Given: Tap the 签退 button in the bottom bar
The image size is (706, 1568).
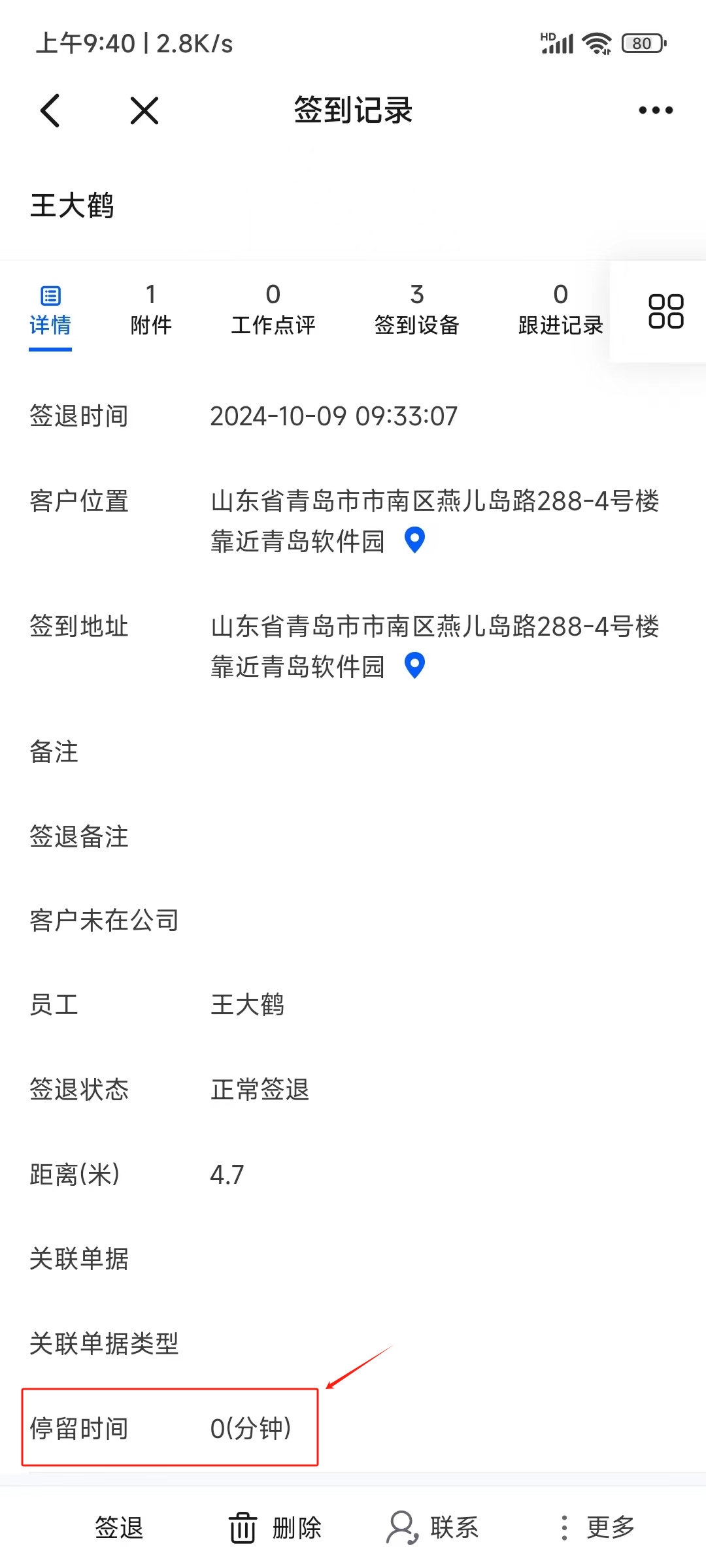Looking at the screenshot, I should [119, 1527].
